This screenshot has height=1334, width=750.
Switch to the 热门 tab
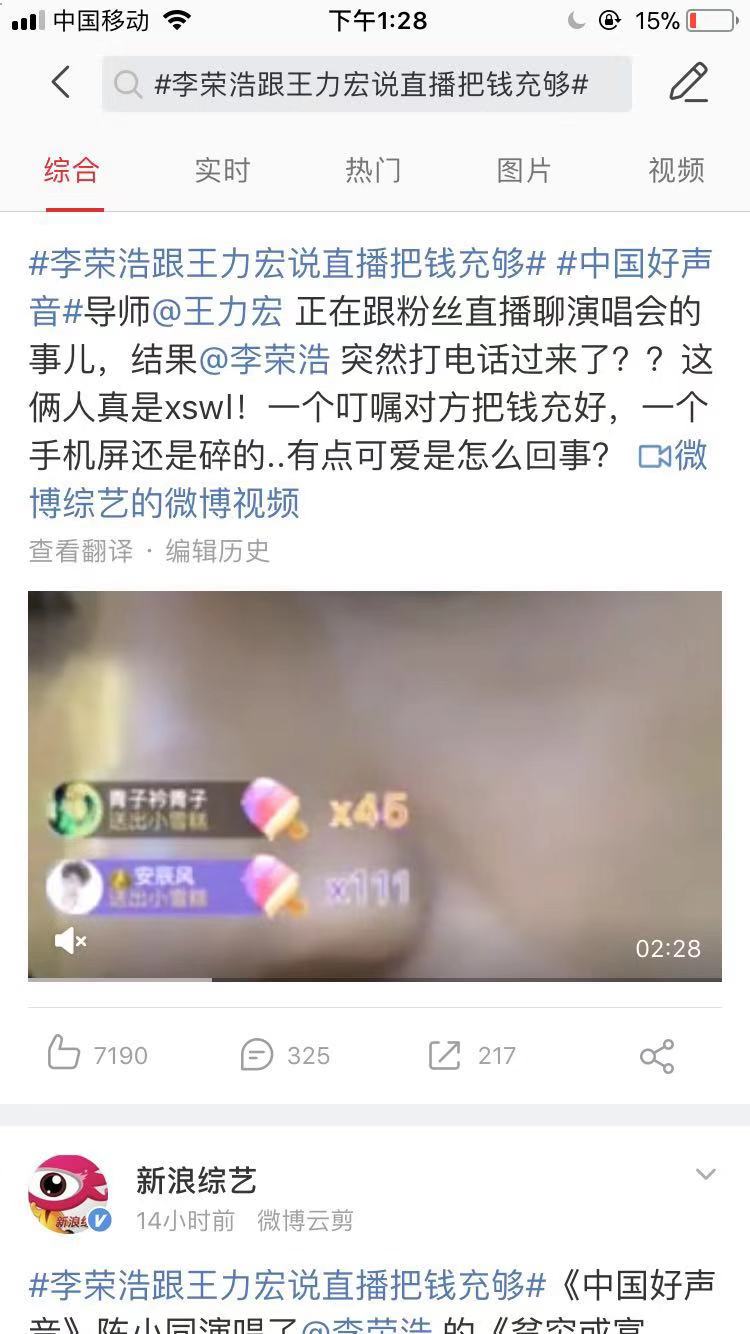pyautogui.click(x=373, y=171)
